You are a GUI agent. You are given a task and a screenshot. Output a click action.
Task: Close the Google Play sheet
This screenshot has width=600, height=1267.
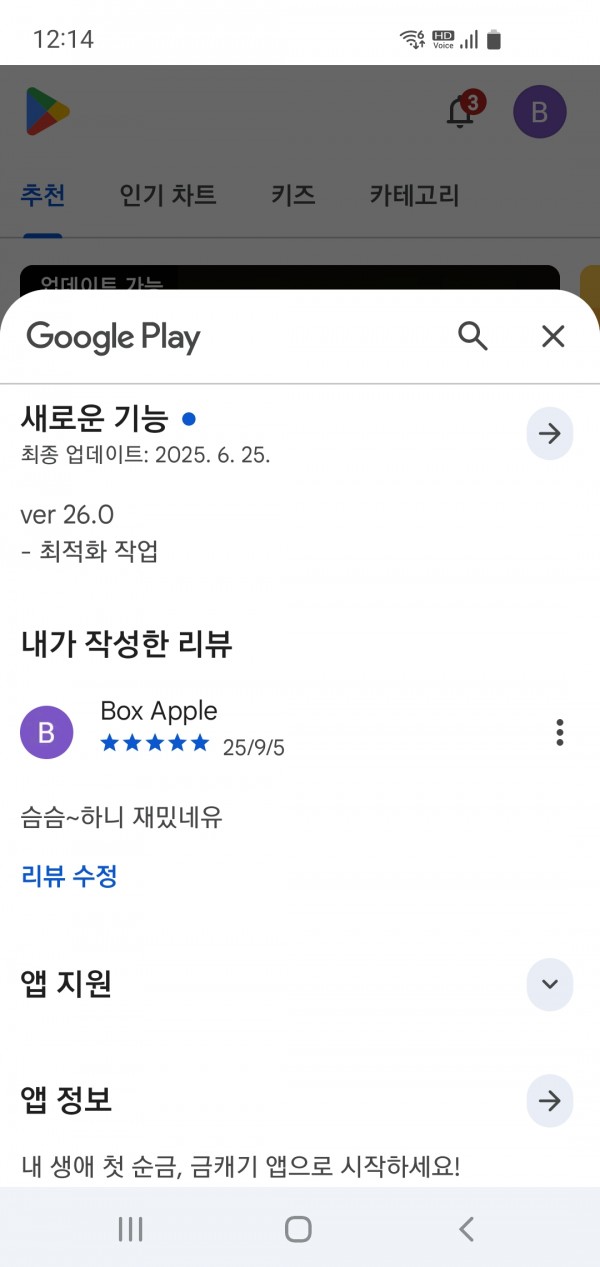tap(553, 336)
